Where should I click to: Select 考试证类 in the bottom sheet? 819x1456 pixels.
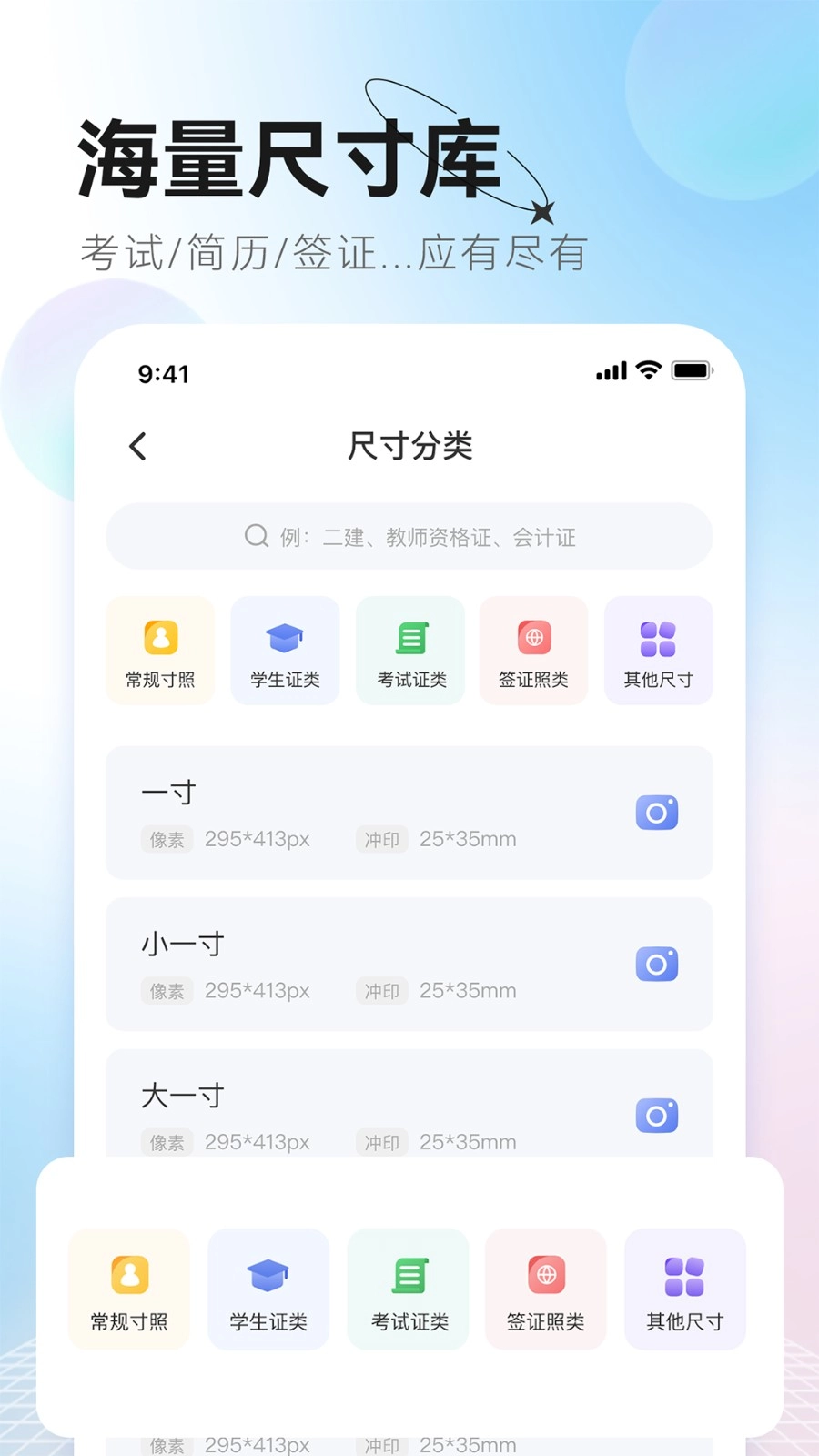tap(408, 1289)
